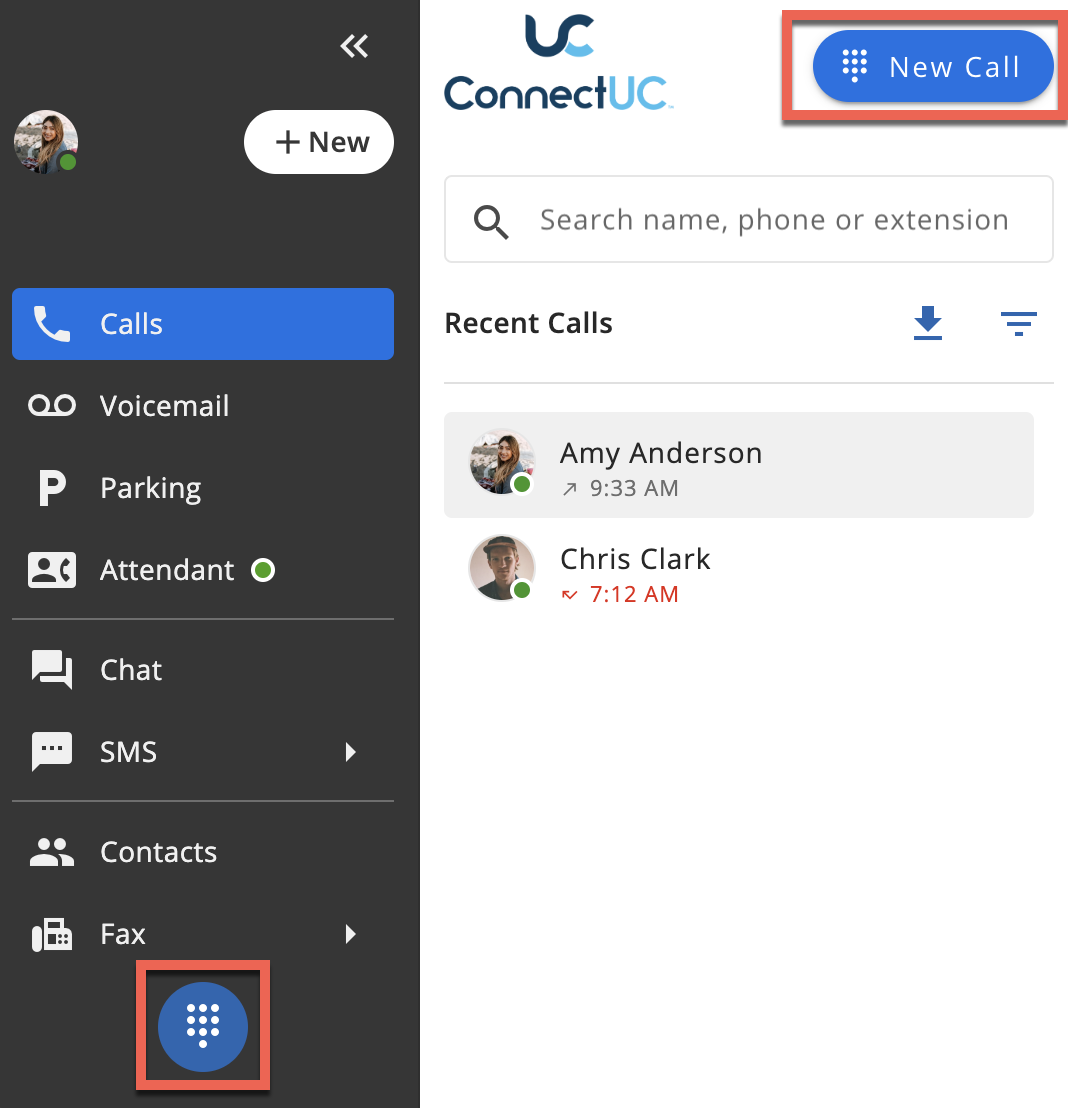Download recent calls with the export icon
Viewport: 1068px width, 1108px height.
(x=928, y=323)
